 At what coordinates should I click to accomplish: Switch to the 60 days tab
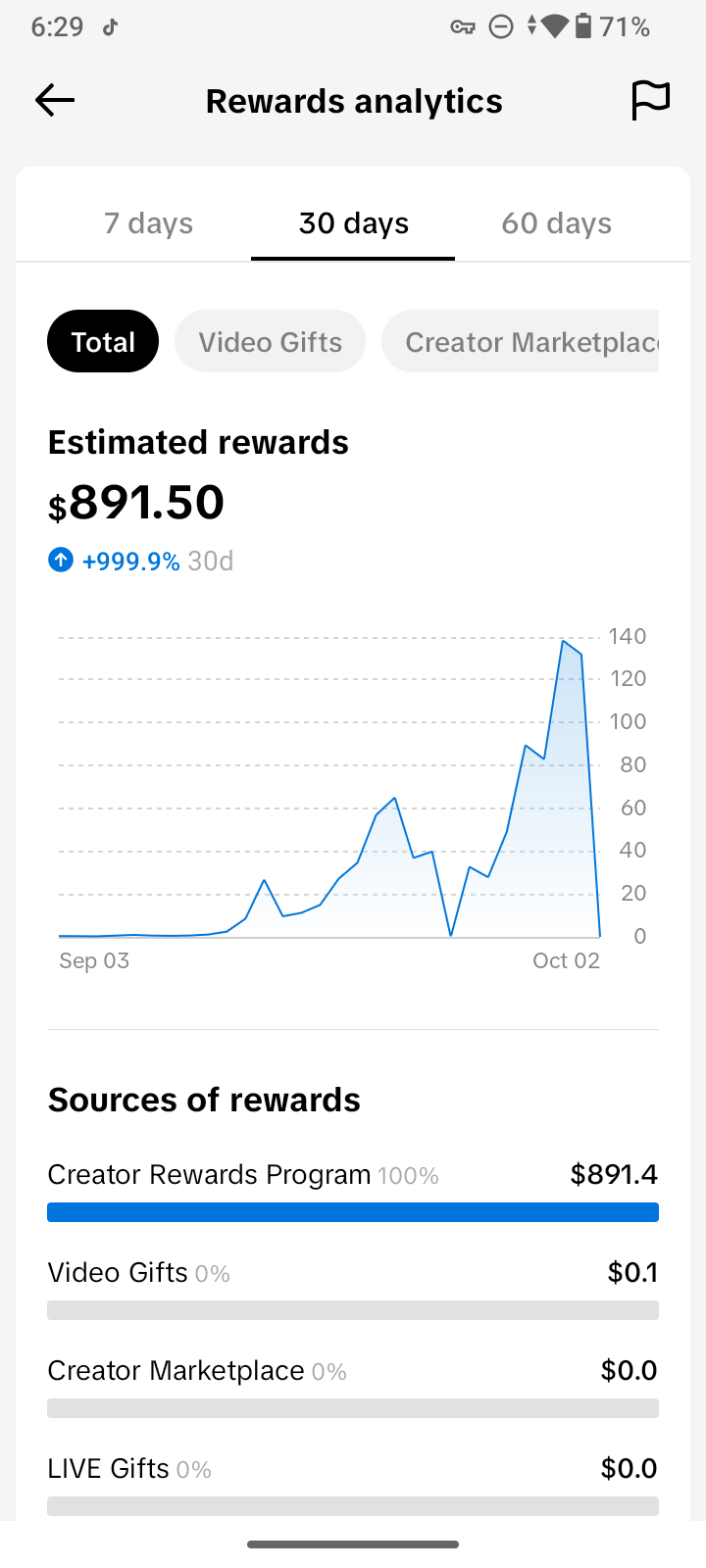point(556,223)
